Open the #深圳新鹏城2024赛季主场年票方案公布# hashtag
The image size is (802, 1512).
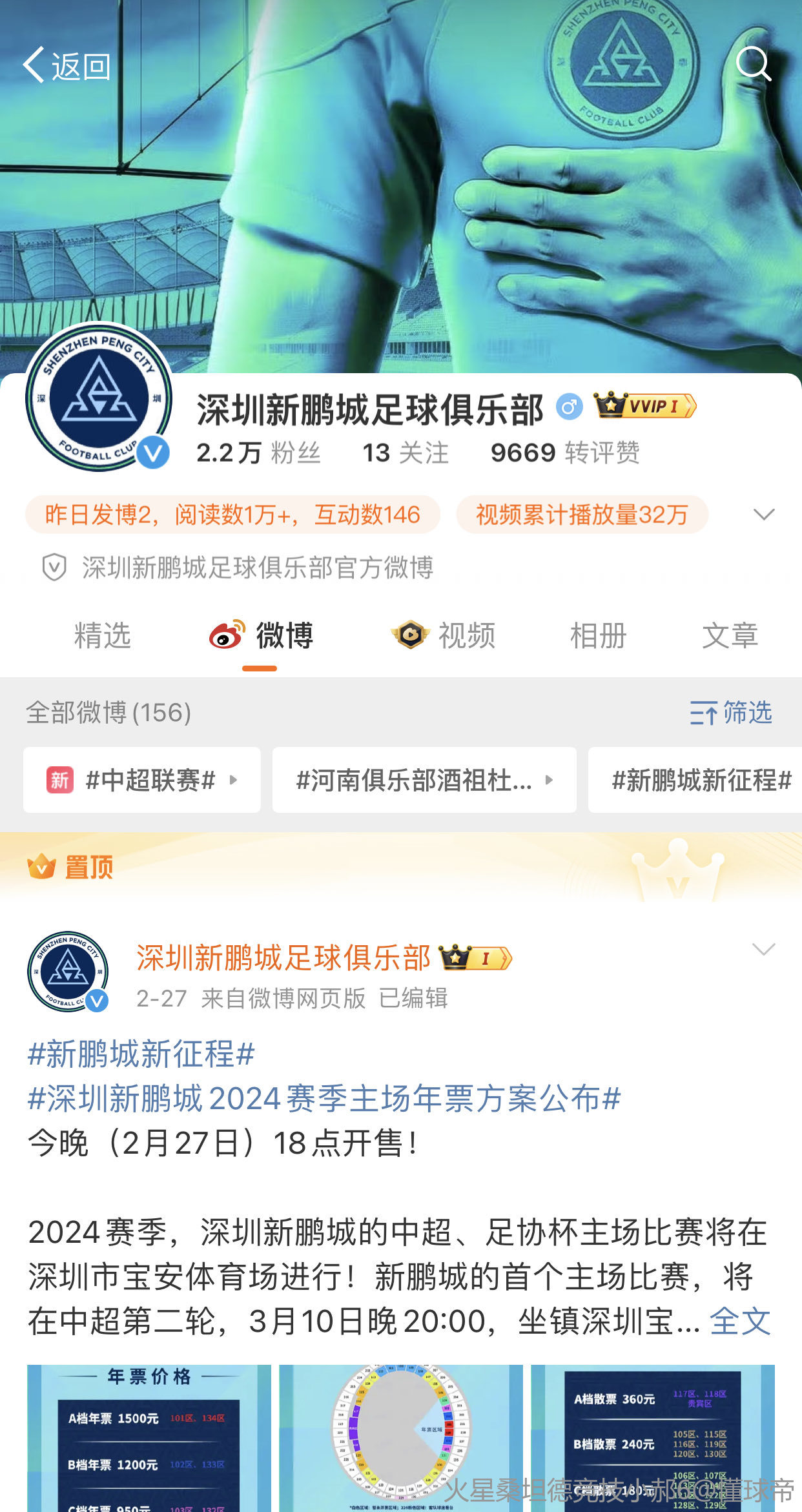324,1098
